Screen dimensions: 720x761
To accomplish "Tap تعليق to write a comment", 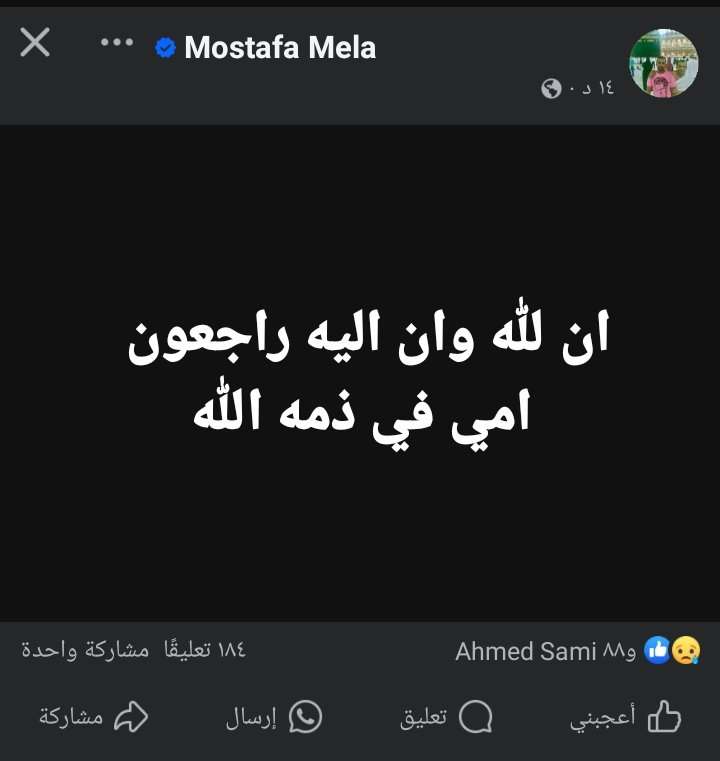I will pyautogui.click(x=447, y=716).
